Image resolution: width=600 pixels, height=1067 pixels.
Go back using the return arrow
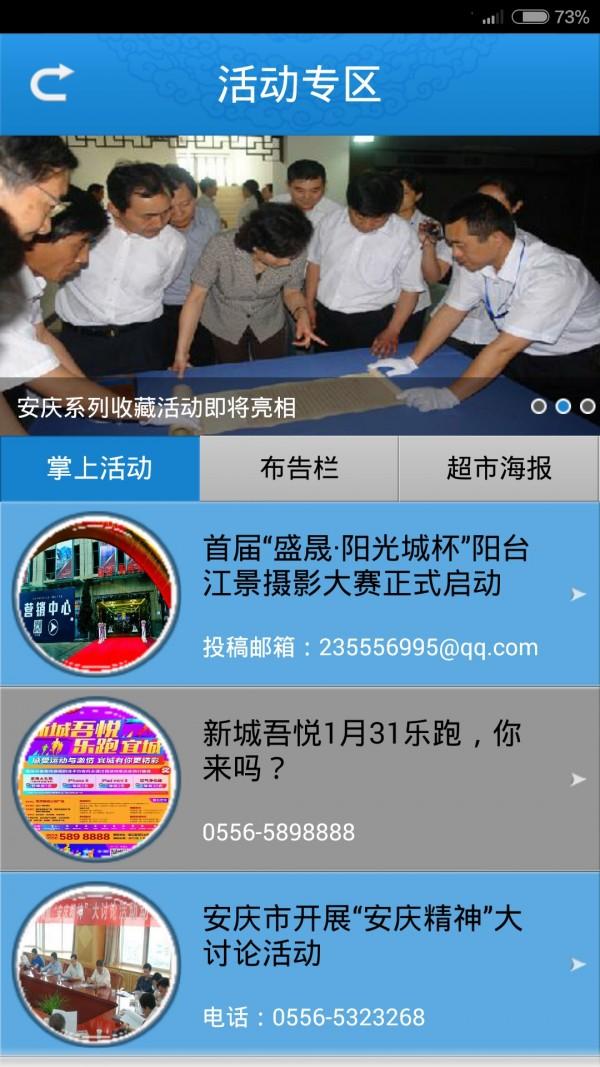[x=51, y=83]
